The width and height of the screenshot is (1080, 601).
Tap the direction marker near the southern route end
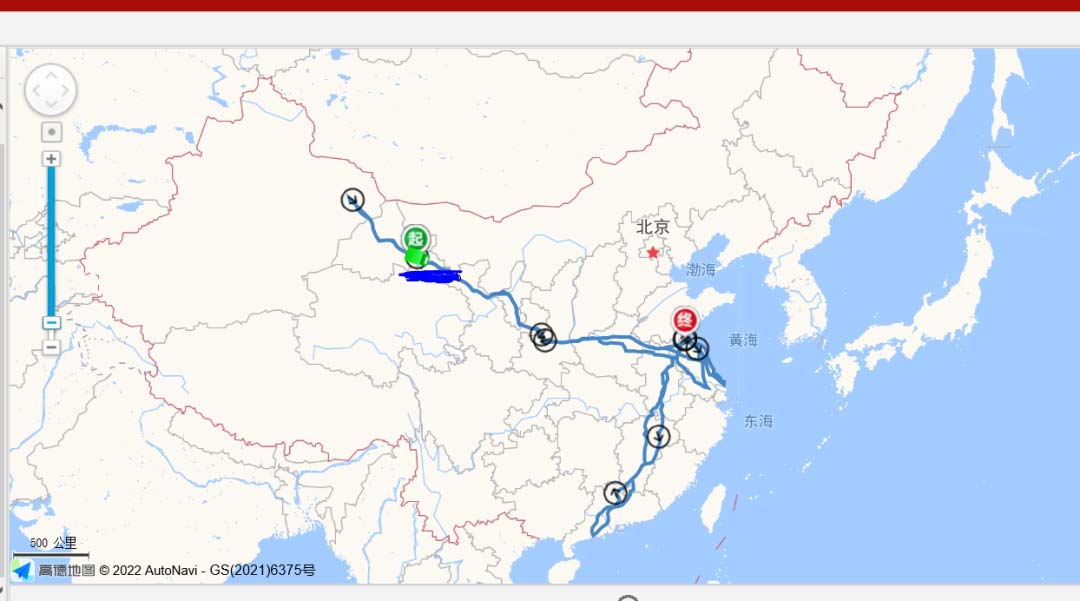pyautogui.click(x=616, y=492)
